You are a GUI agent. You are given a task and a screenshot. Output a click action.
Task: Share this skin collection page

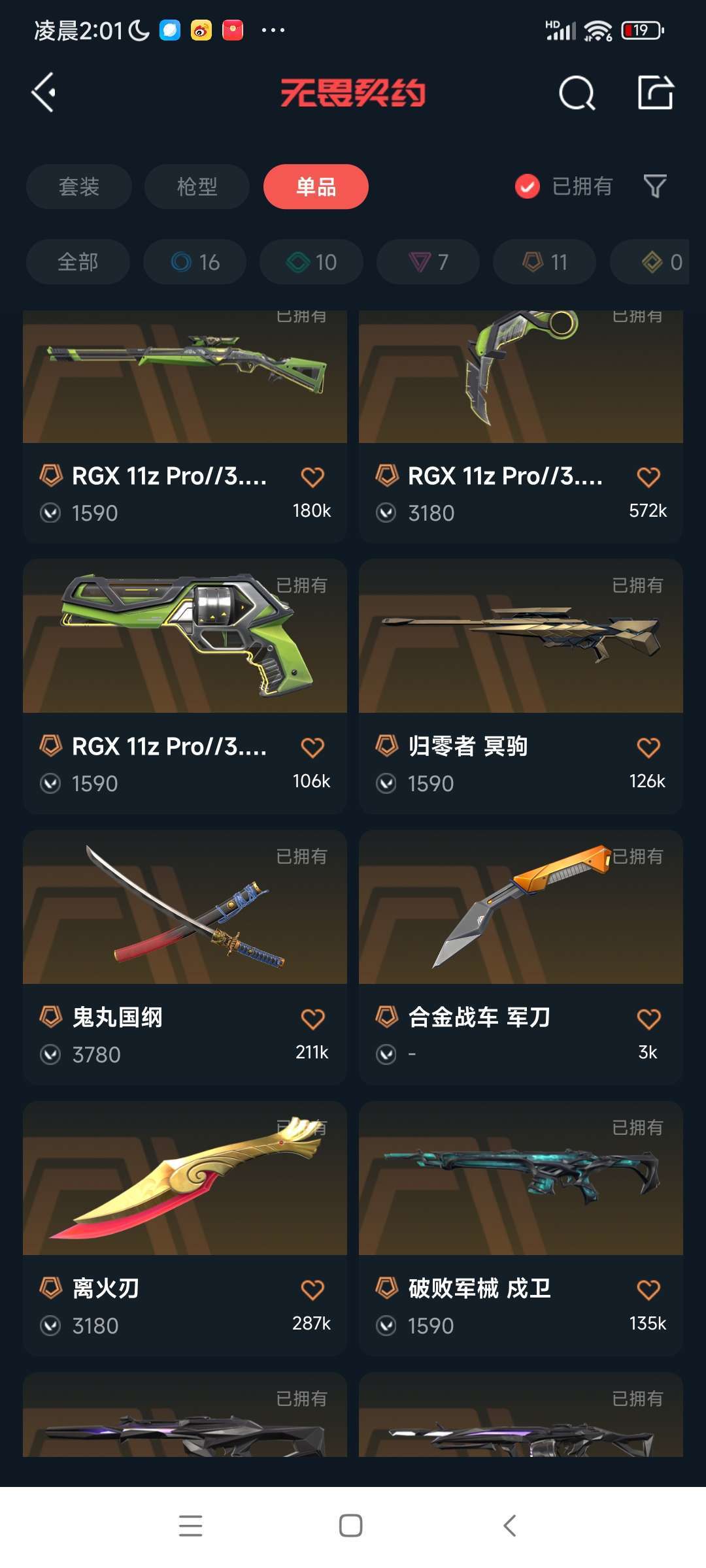point(655,93)
